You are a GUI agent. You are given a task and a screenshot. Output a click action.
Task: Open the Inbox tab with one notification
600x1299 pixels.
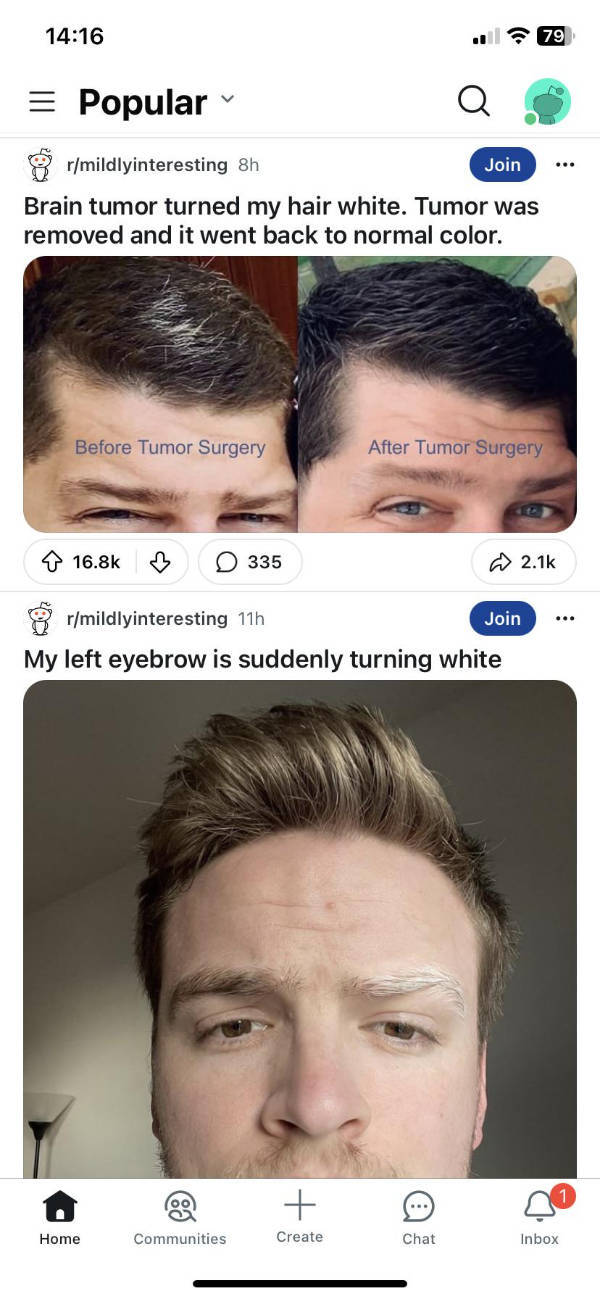click(x=540, y=1218)
